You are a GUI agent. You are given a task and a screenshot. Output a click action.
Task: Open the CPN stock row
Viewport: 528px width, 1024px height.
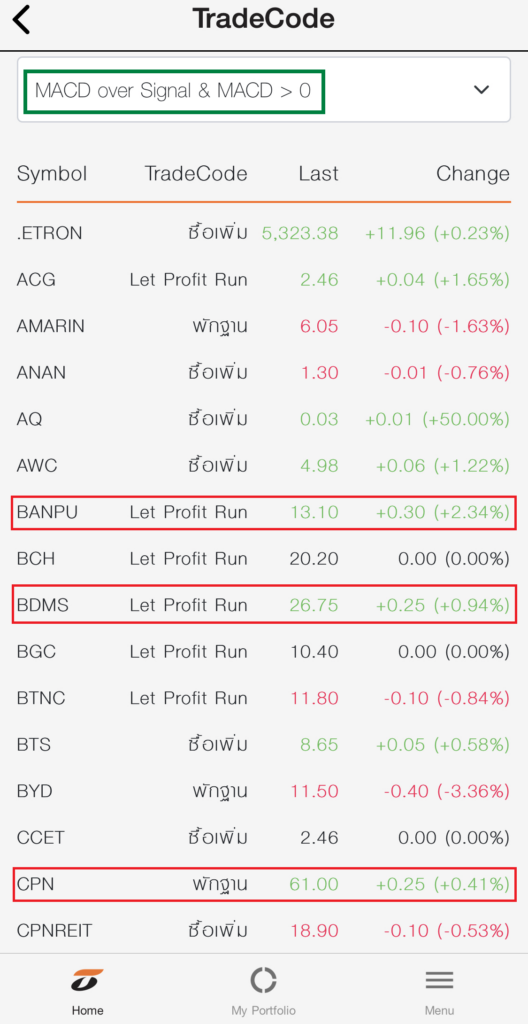[x=263, y=885]
